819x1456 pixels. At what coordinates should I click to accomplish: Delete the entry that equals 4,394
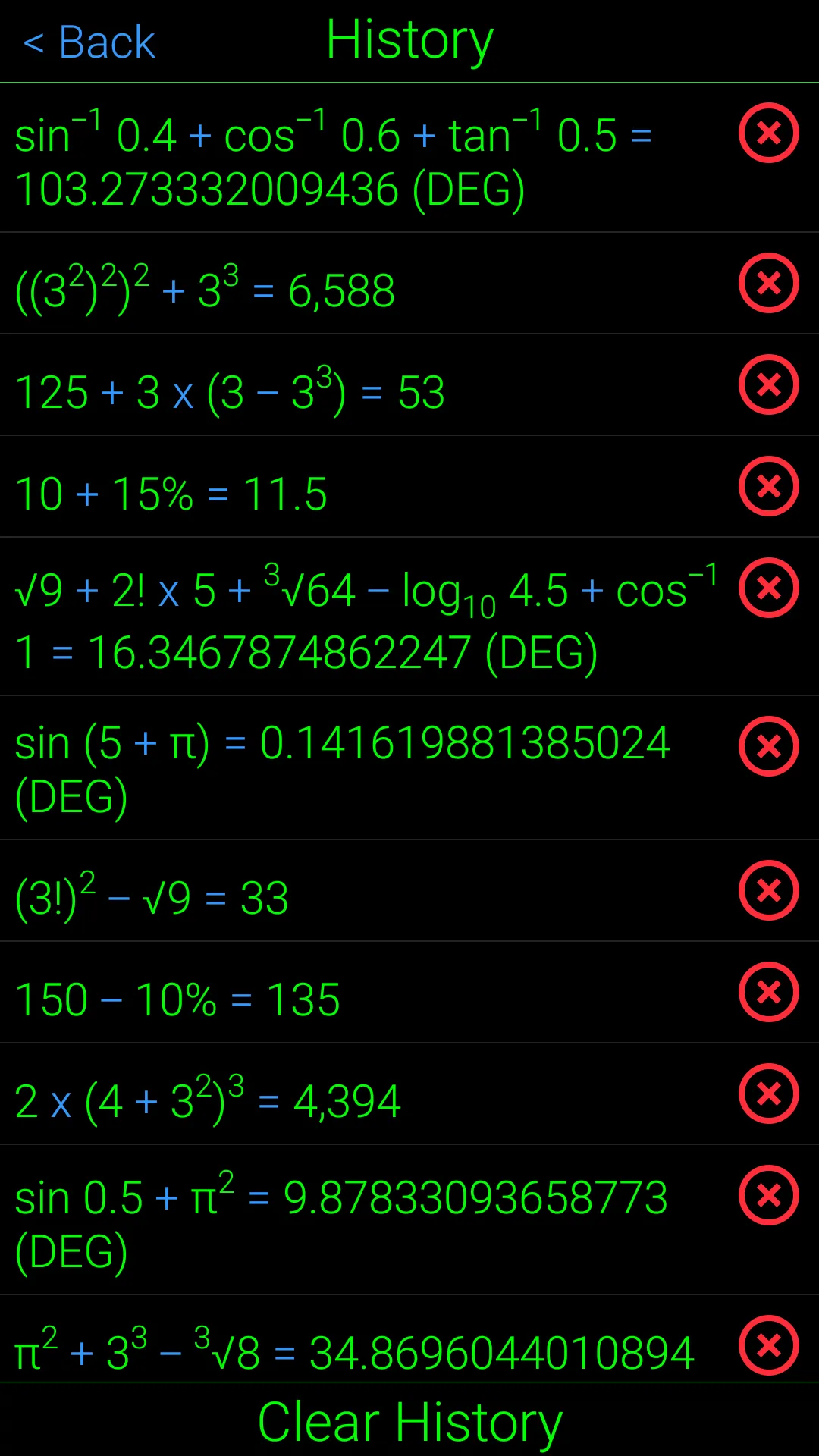tap(768, 1094)
